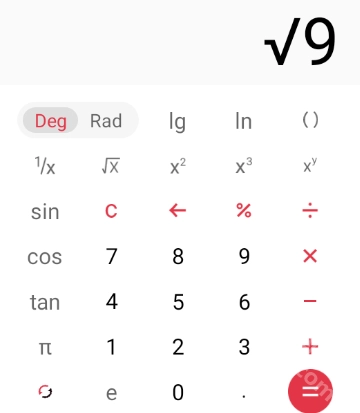Collapse scientific panel with the rotate icon
The width and height of the screenshot is (360, 413).
(x=45, y=391)
